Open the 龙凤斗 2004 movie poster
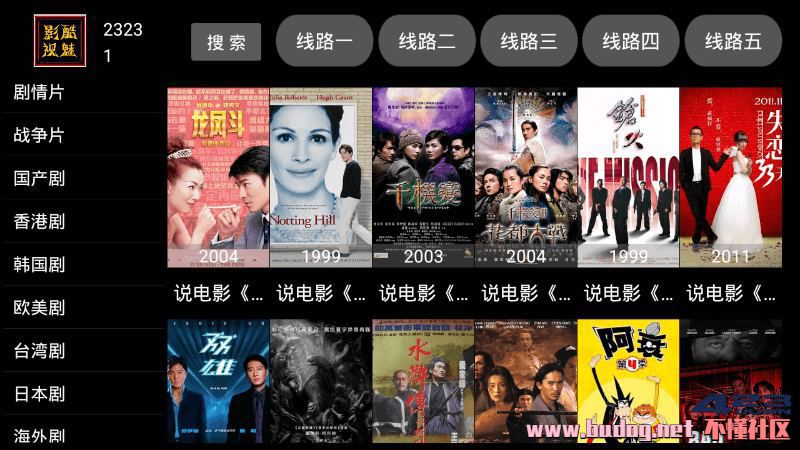The image size is (800, 450). tap(218, 177)
